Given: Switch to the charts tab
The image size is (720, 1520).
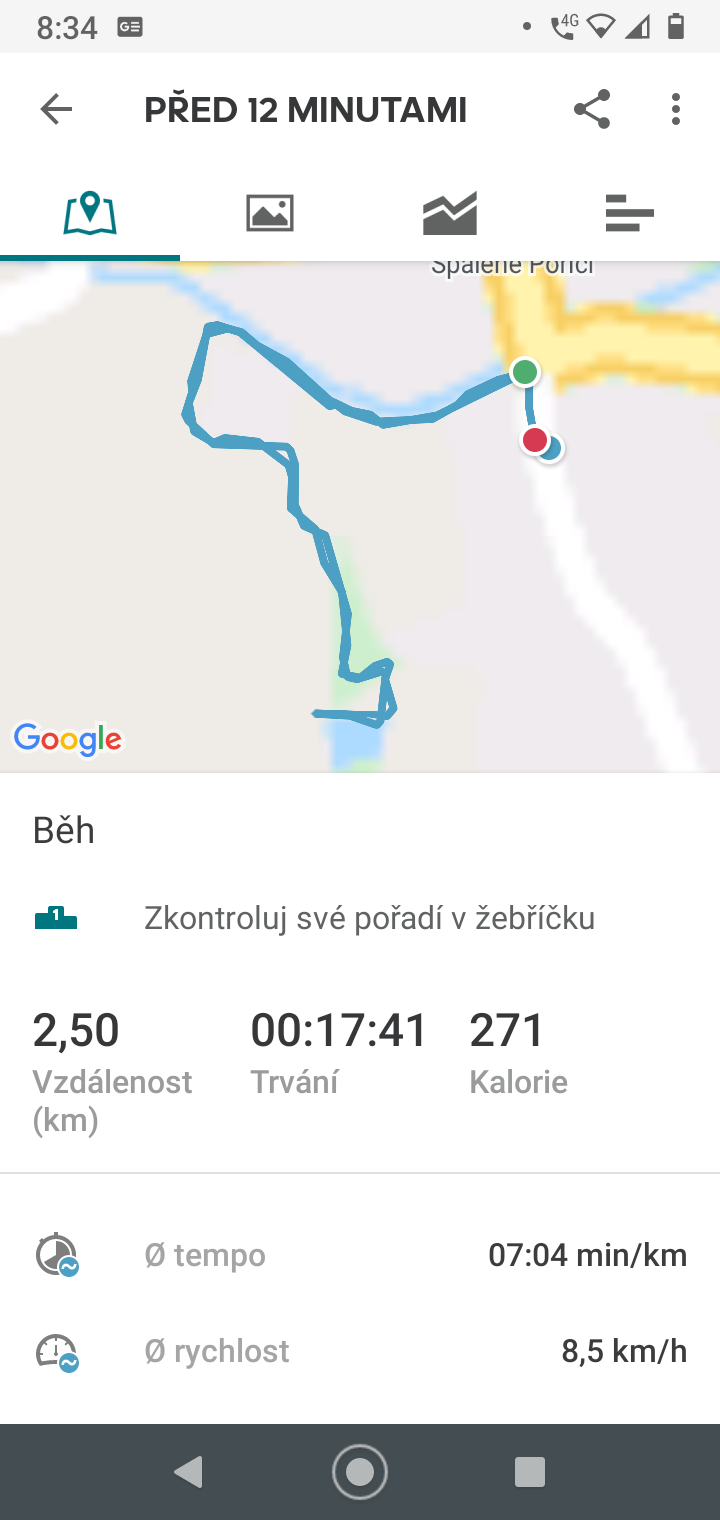Looking at the screenshot, I should 450,213.
